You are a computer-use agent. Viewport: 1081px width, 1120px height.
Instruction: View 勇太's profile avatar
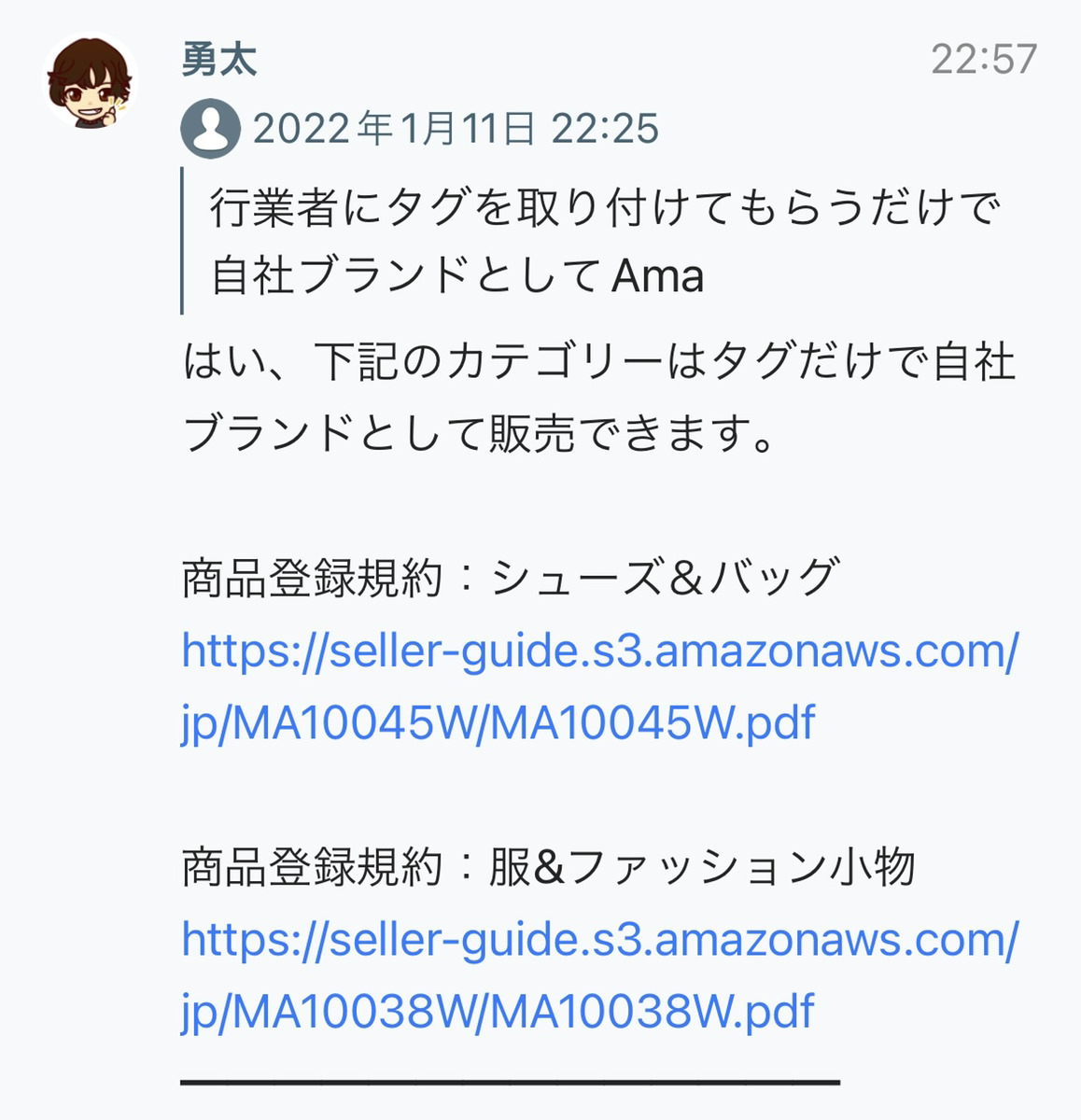click(91, 83)
